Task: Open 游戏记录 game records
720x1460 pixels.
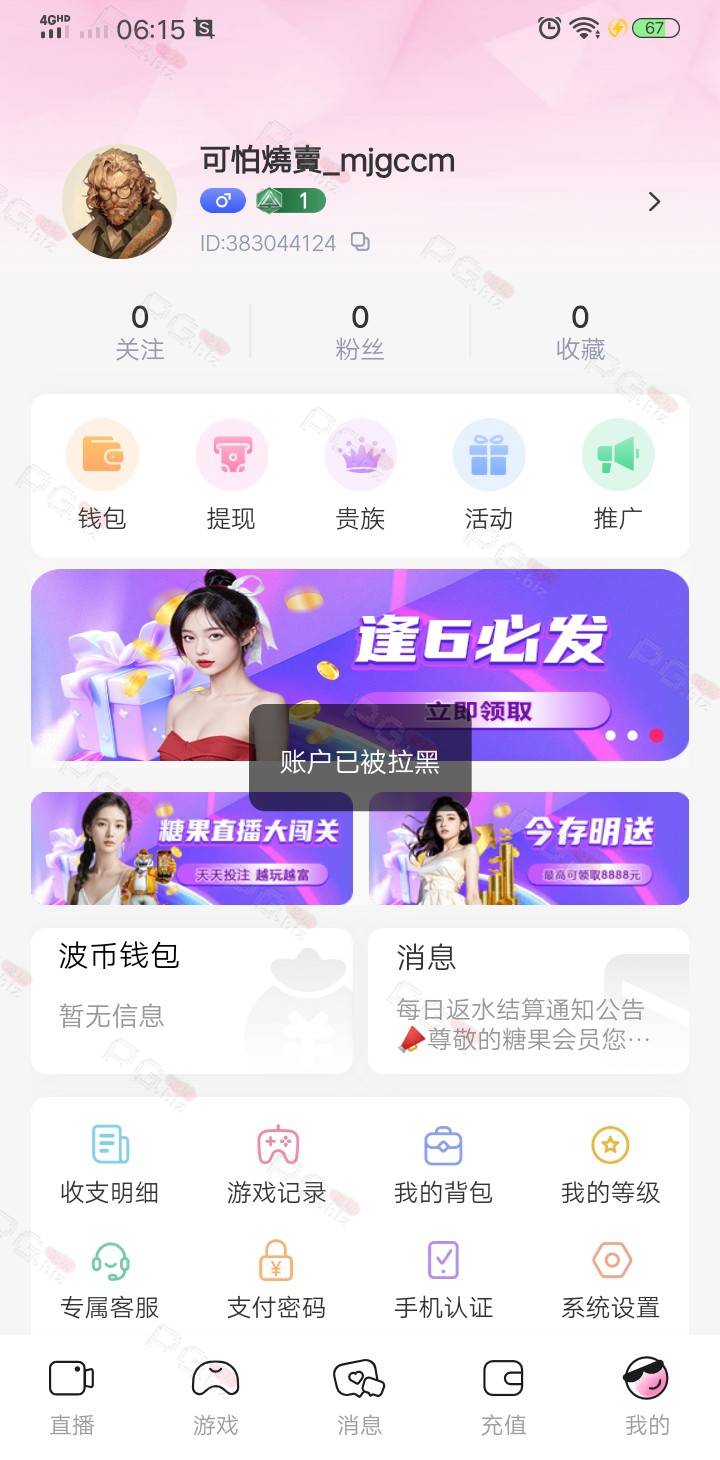Action: point(277,1166)
